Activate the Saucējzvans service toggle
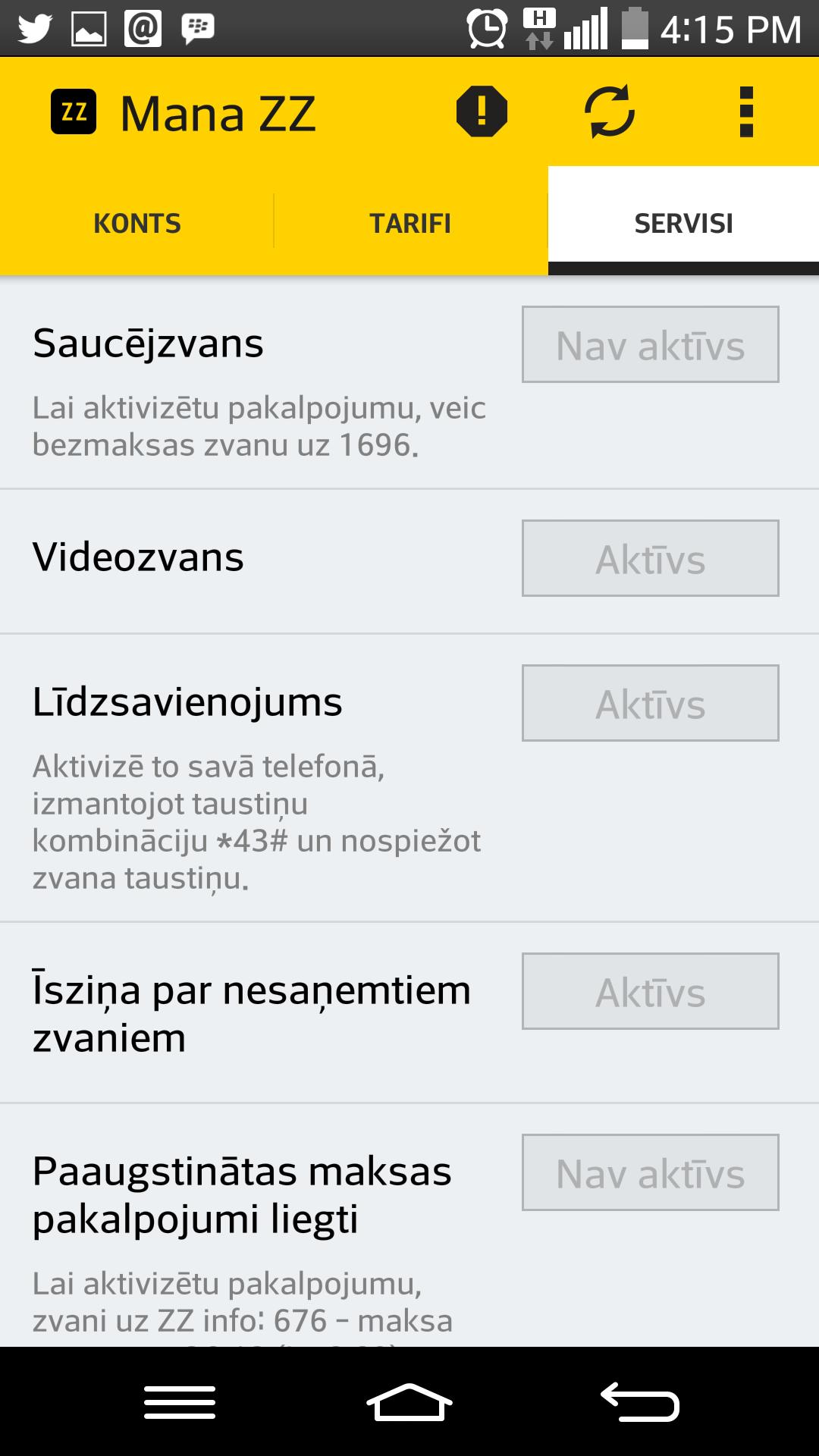The width and height of the screenshot is (819, 1456). 650,346
